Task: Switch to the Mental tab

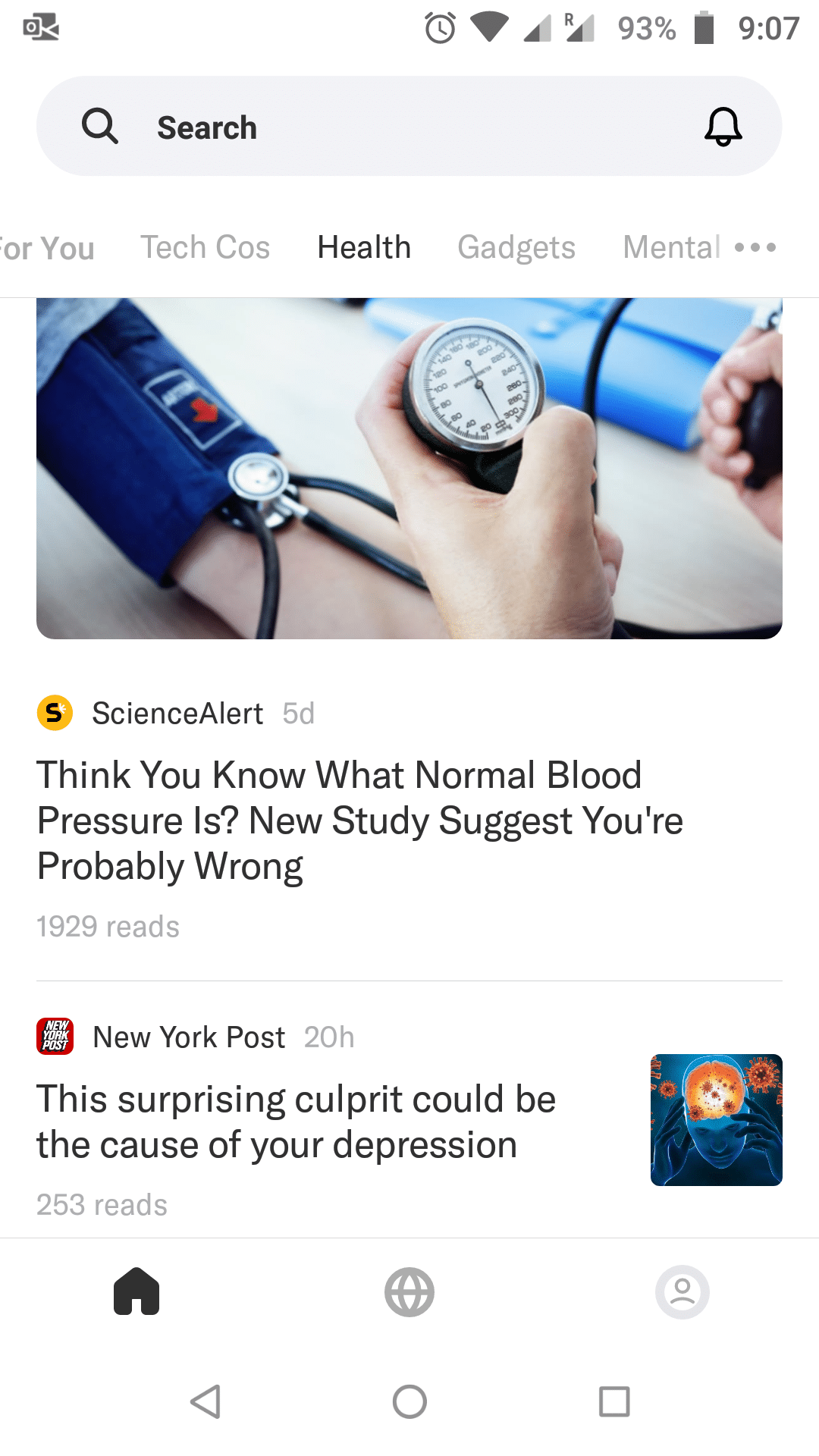Action: point(670,248)
